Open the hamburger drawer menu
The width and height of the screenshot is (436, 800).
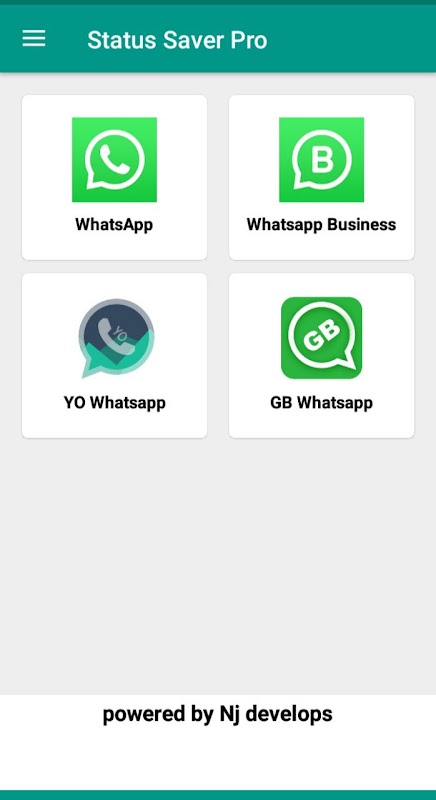[34, 39]
